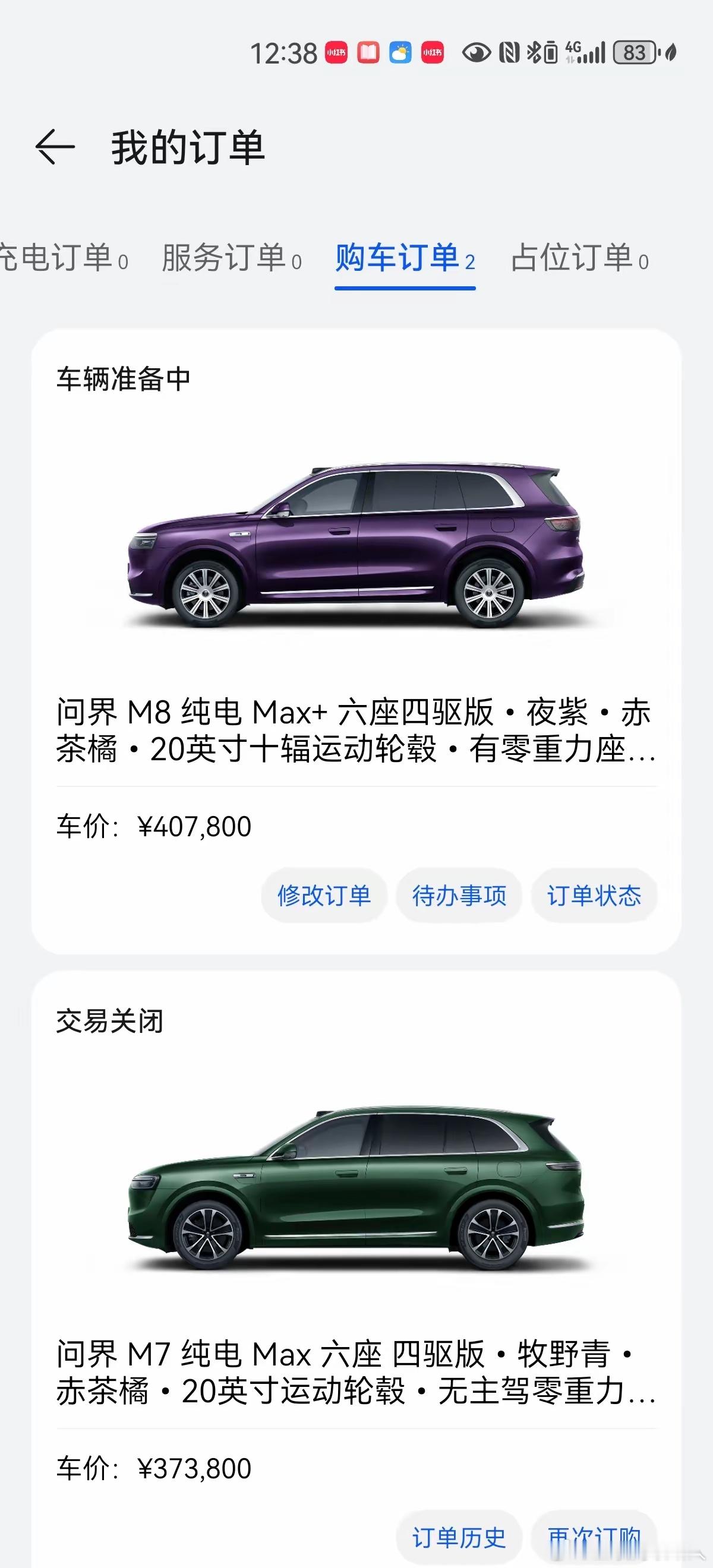This screenshot has width=713, height=1568.
Task: Select the 购车订单 tab
Action: [x=405, y=258]
